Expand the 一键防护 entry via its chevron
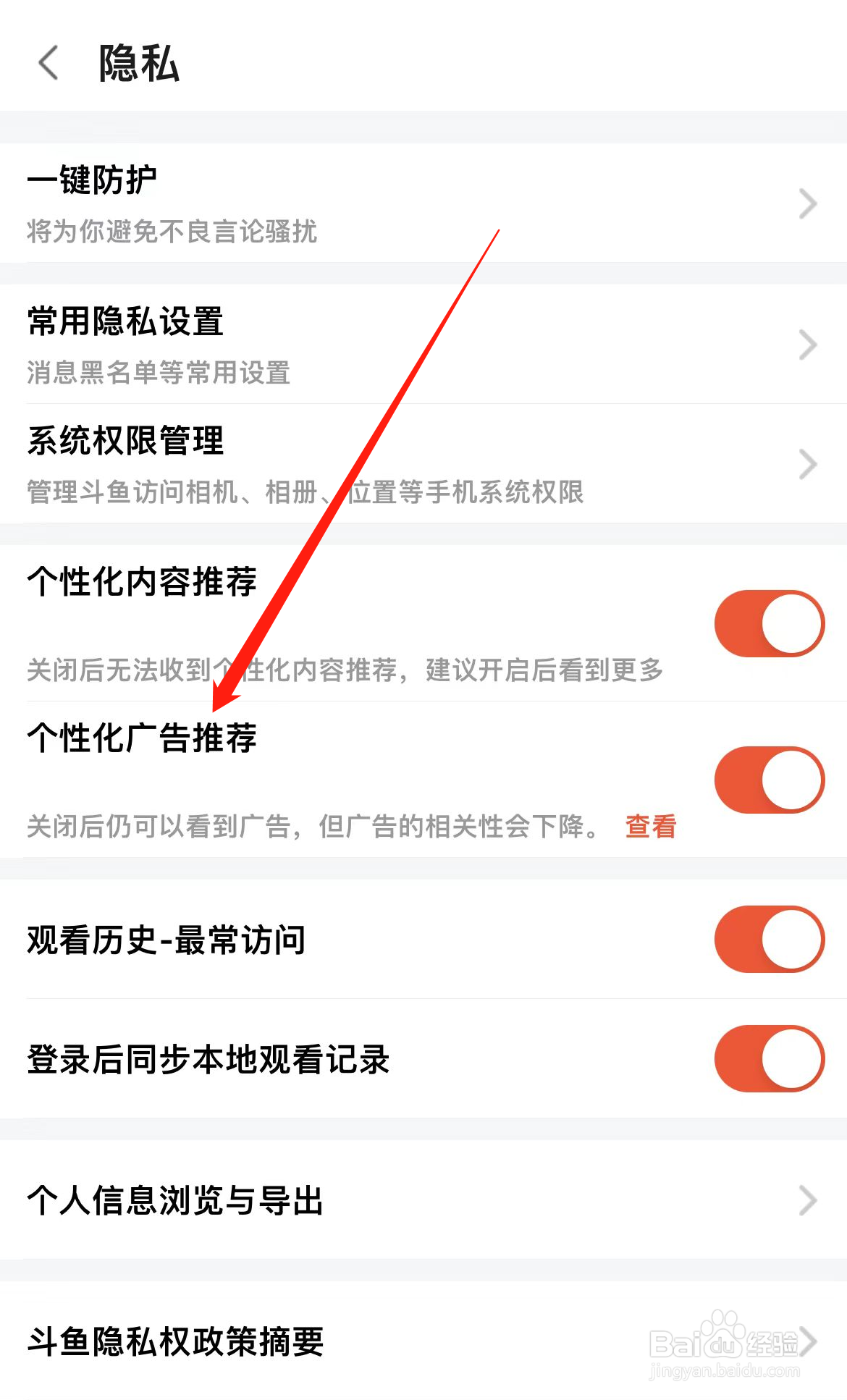 [x=806, y=203]
